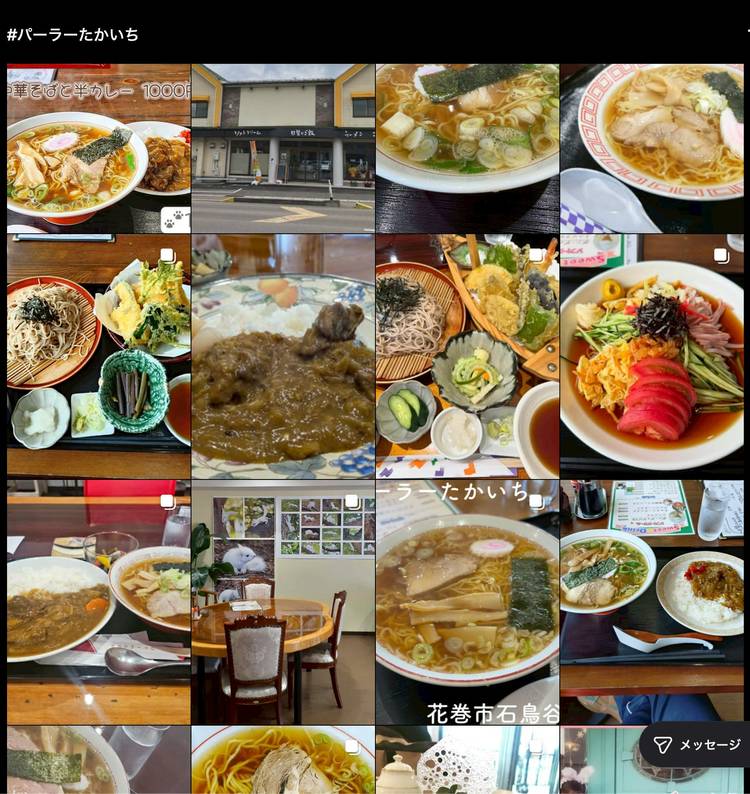Tap the メッセージ button
Viewport: 750px width, 794px height.
coord(697,745)
